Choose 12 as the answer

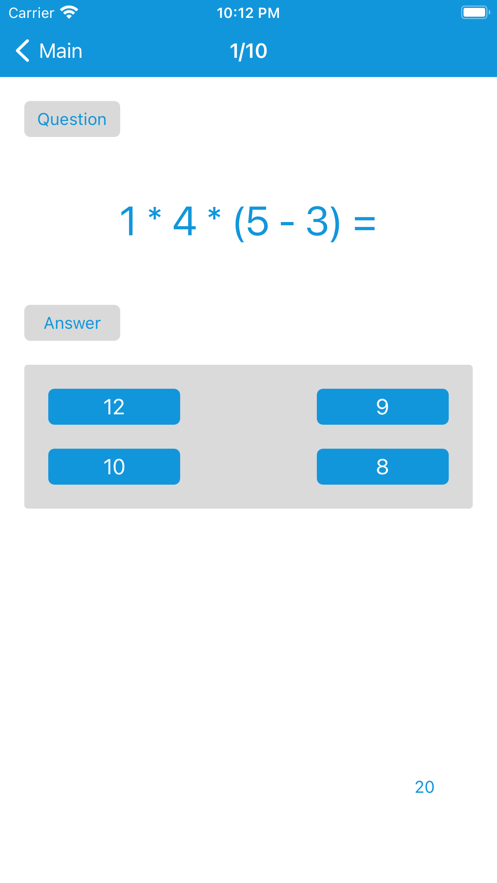[x=114, y=407]
